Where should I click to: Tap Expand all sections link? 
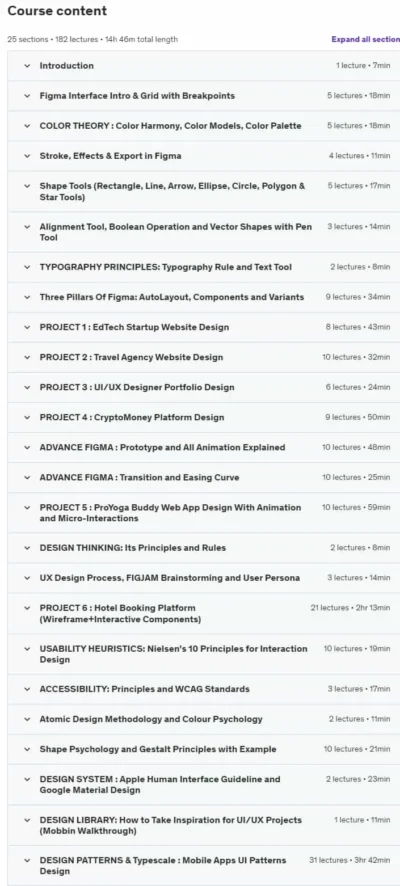point(366,40)
